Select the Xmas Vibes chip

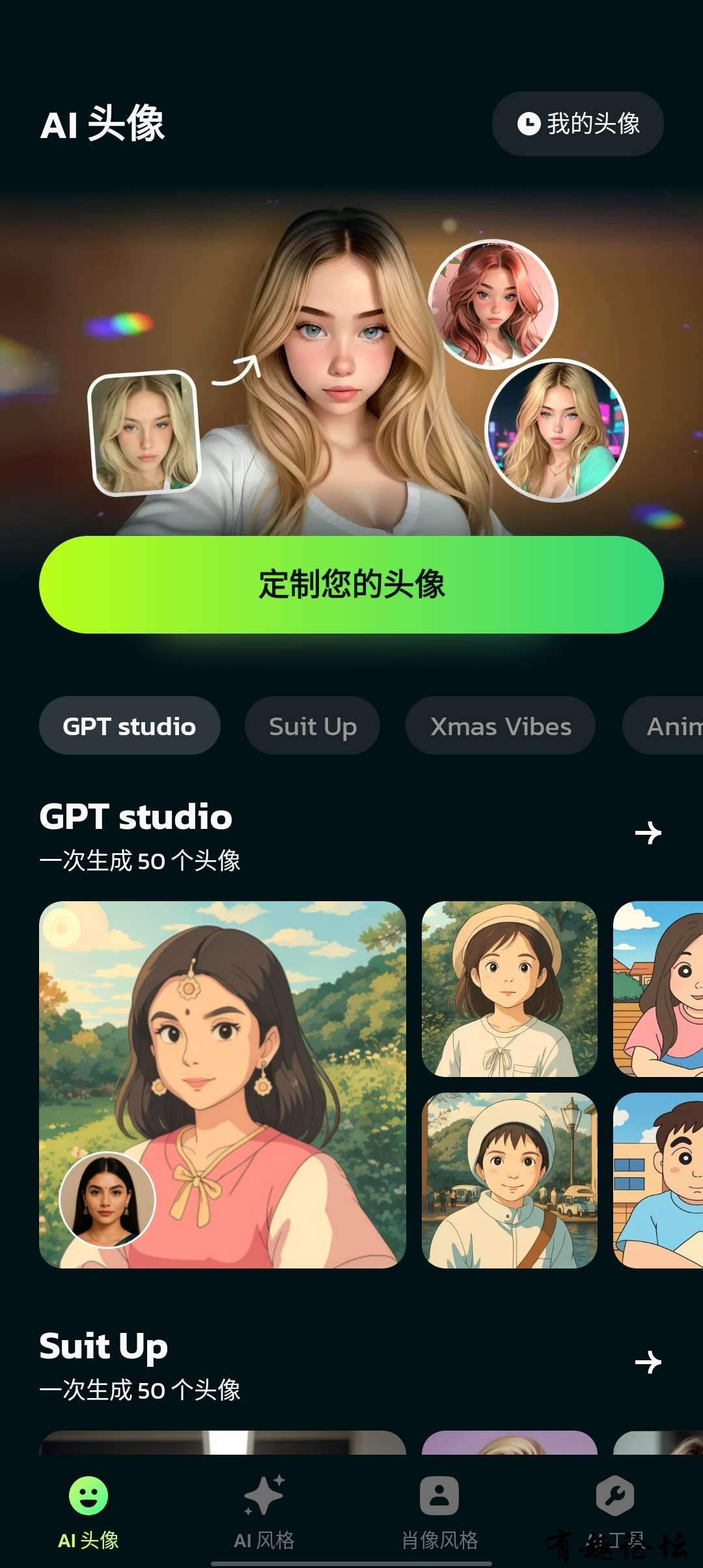(501, 725)
